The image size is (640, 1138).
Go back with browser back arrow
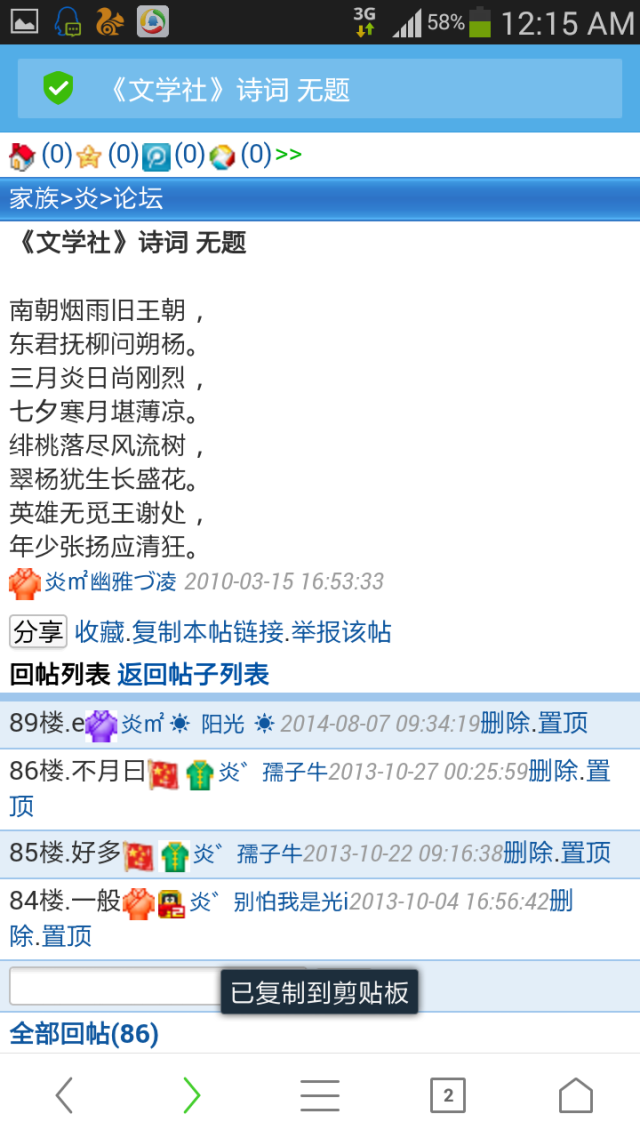[x=64, y=1096]
